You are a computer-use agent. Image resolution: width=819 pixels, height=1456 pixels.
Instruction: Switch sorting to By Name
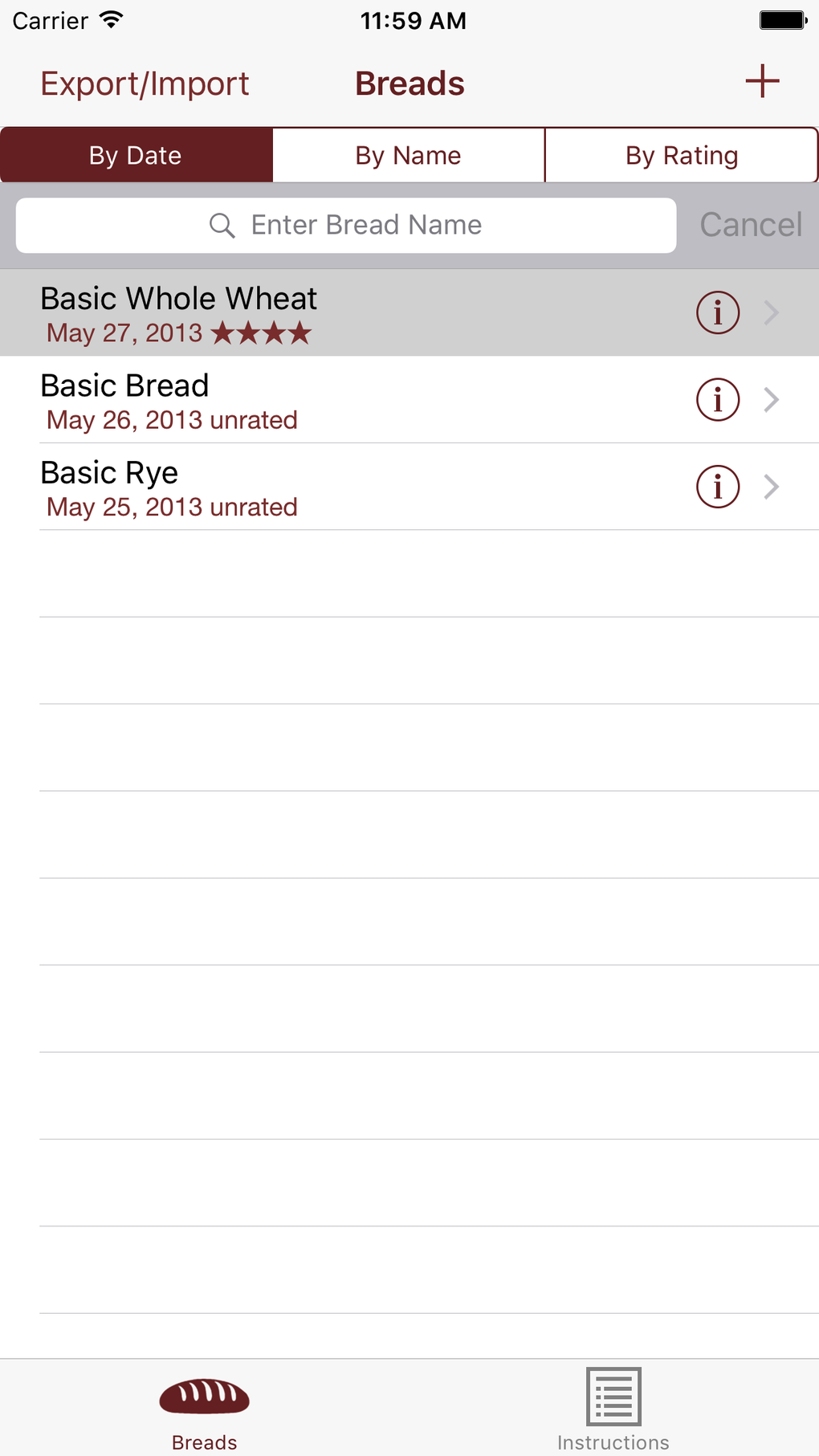pos(408,154)
